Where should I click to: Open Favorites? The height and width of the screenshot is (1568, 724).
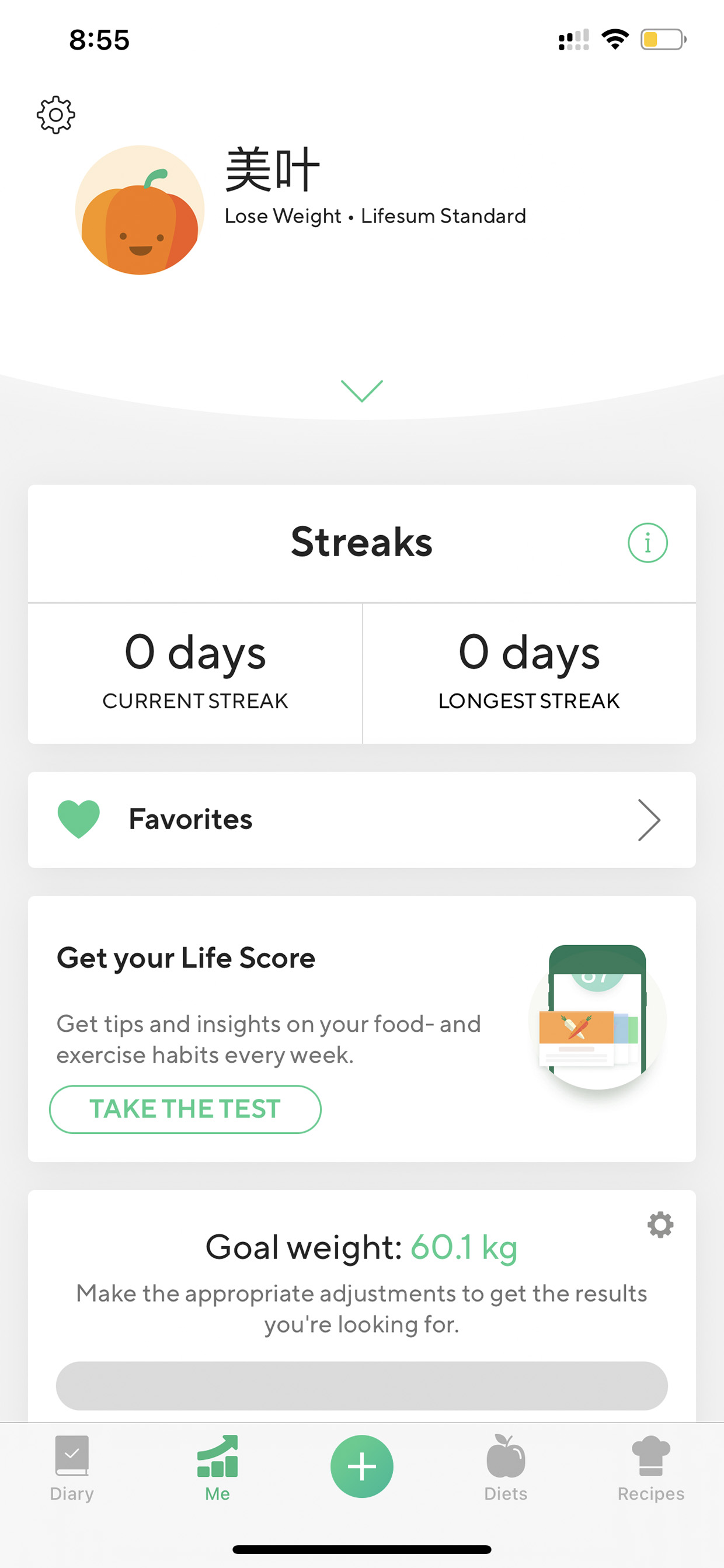coord(362,819)
